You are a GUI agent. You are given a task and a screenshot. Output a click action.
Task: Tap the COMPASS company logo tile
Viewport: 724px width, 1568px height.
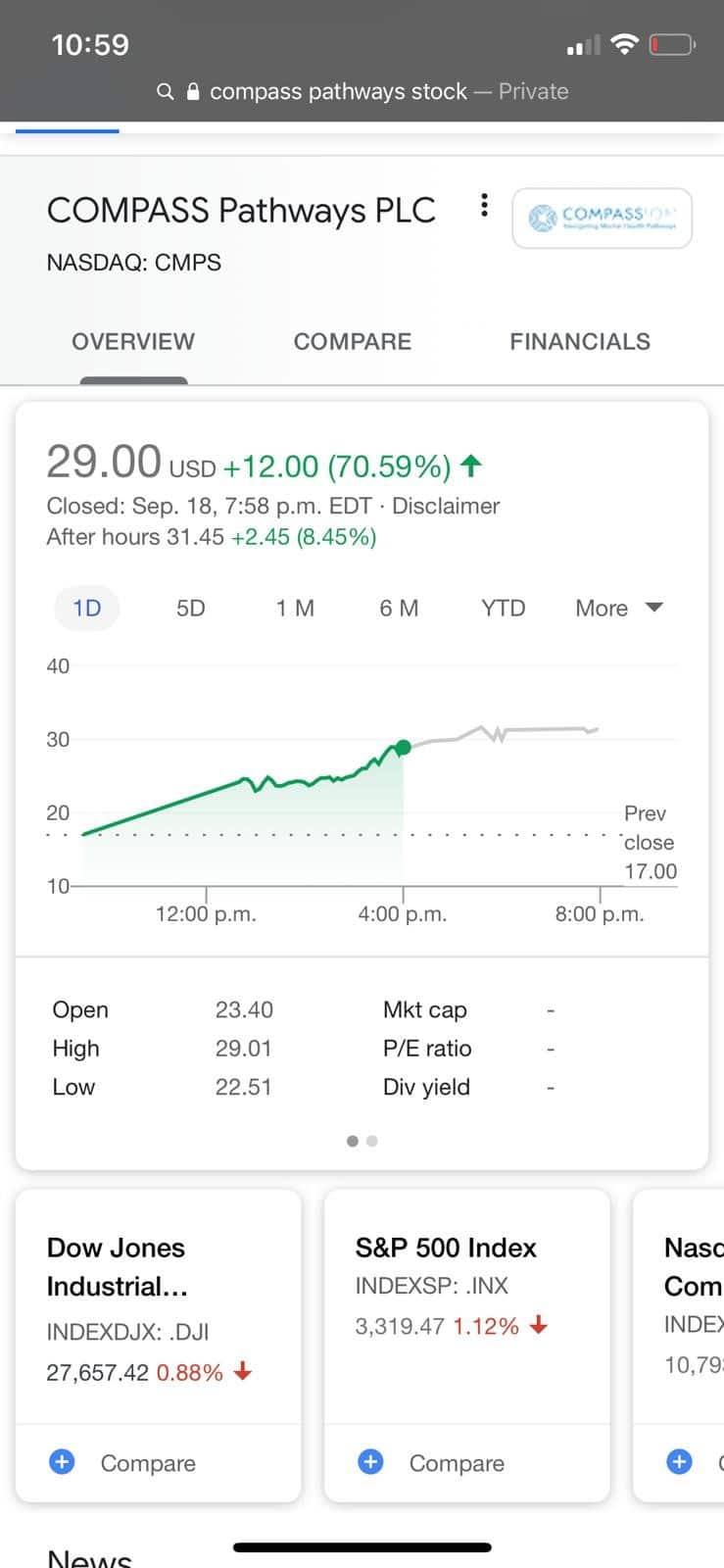click(602, 218)
